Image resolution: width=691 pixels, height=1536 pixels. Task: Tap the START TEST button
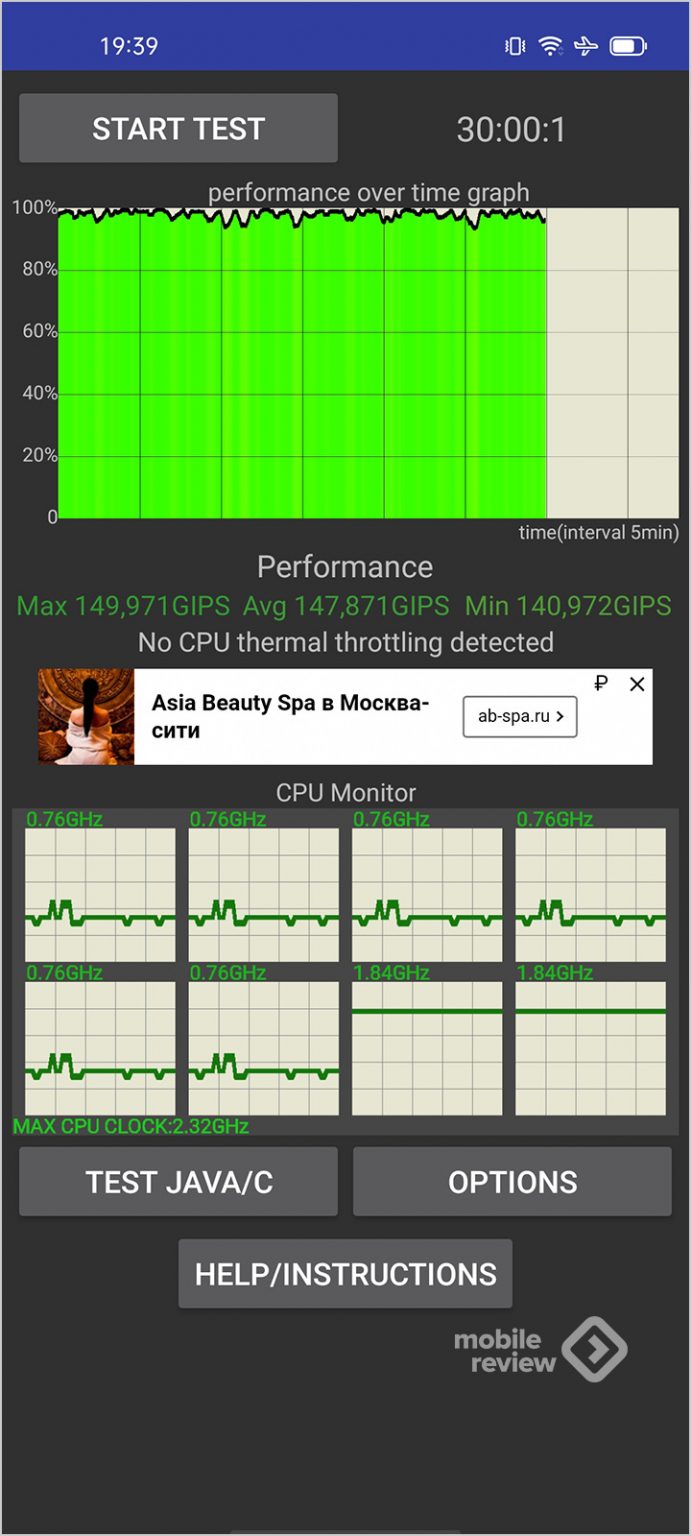(x=178, y=129)
